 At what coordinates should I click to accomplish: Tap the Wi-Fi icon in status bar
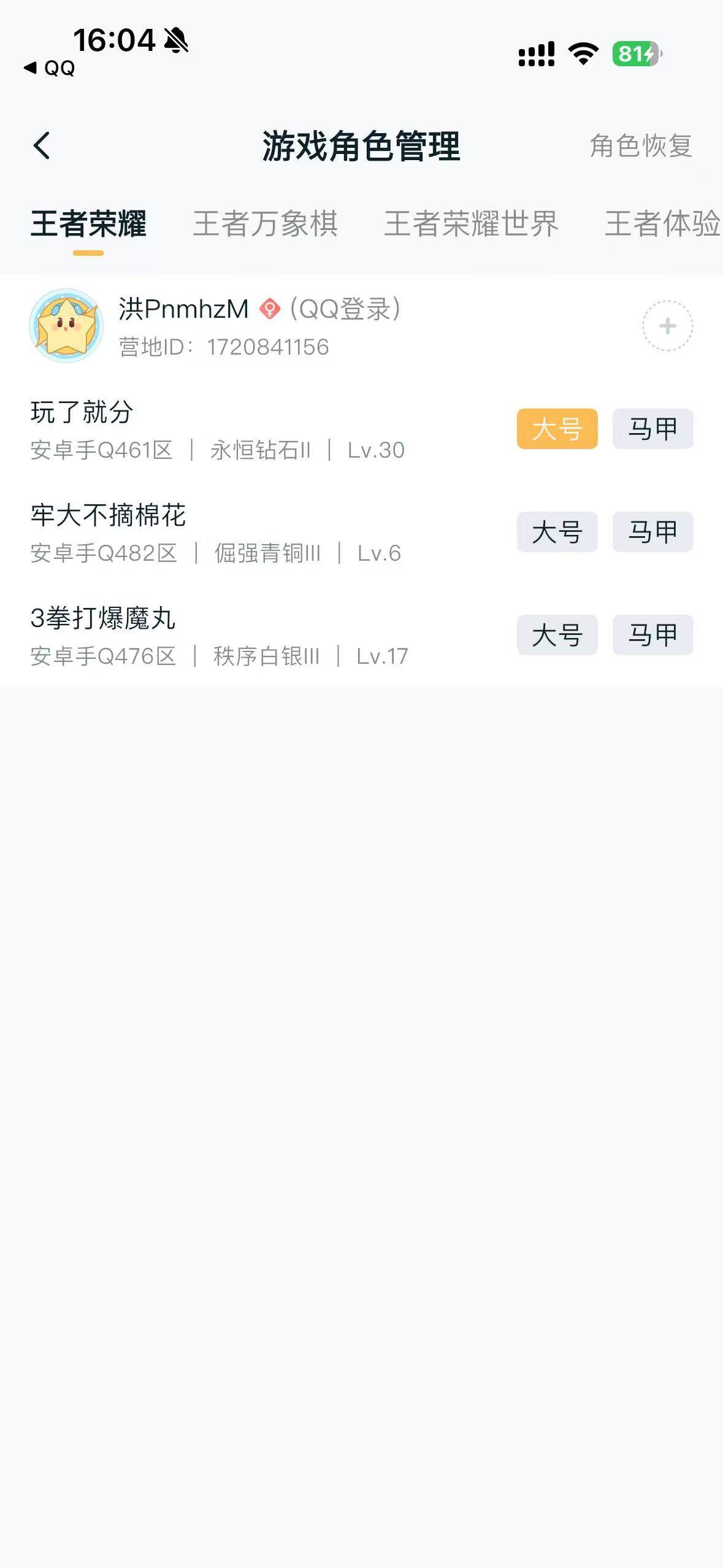[x=581, y=55]
